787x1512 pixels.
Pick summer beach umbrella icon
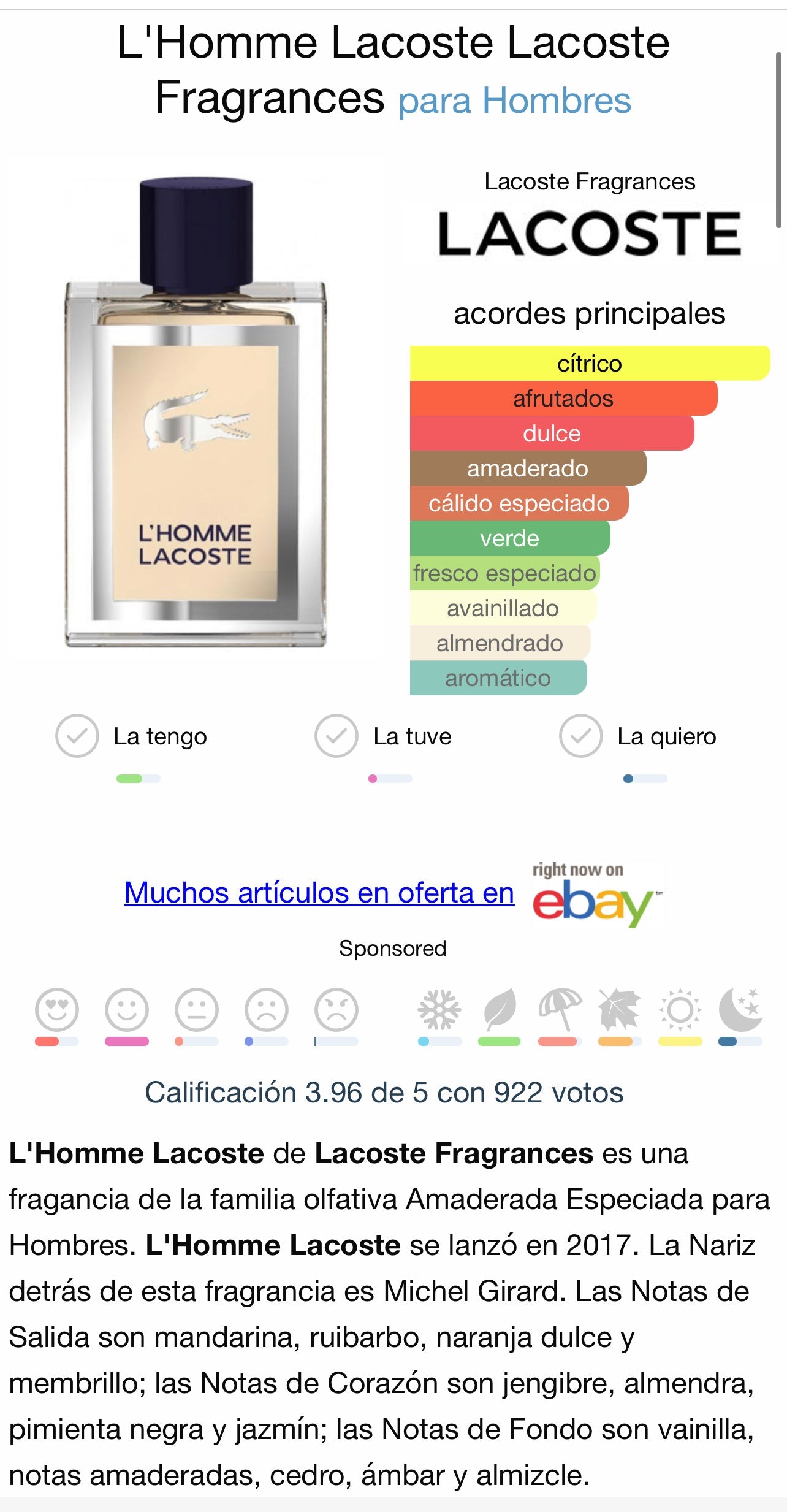pos(560,1009)
